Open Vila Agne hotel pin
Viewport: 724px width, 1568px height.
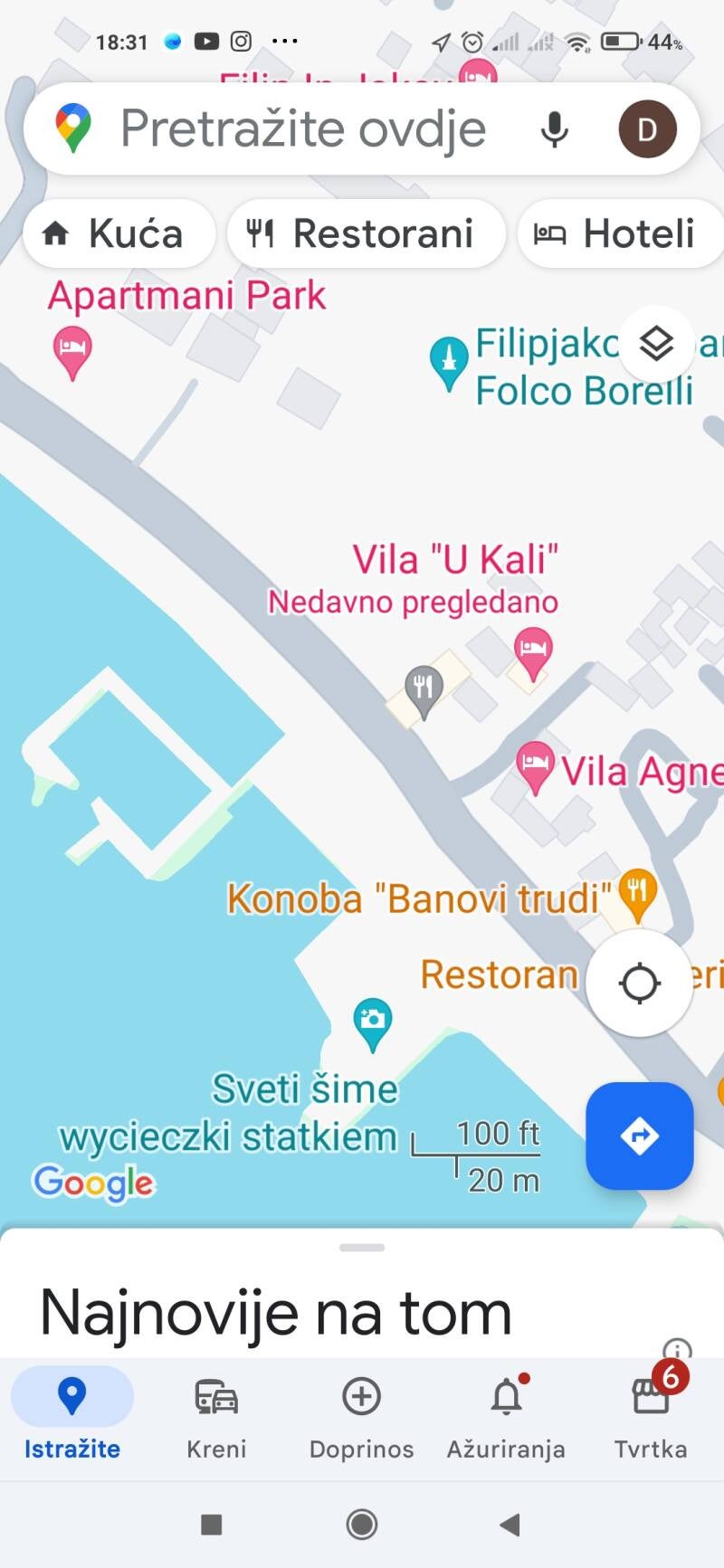(x=535, y=765)
